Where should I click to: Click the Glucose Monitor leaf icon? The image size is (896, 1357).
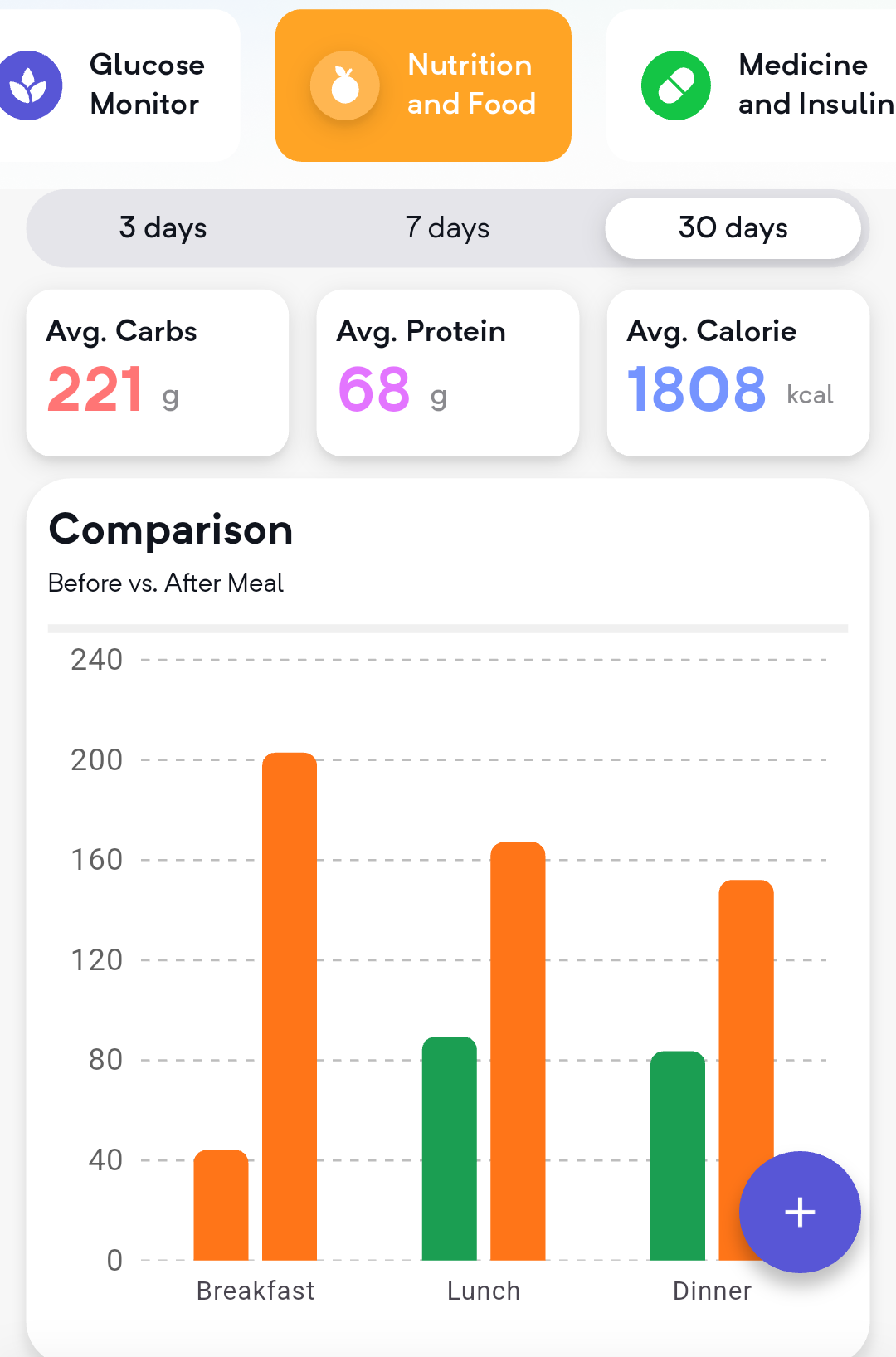pyautogui.click(x=32, y=85)
